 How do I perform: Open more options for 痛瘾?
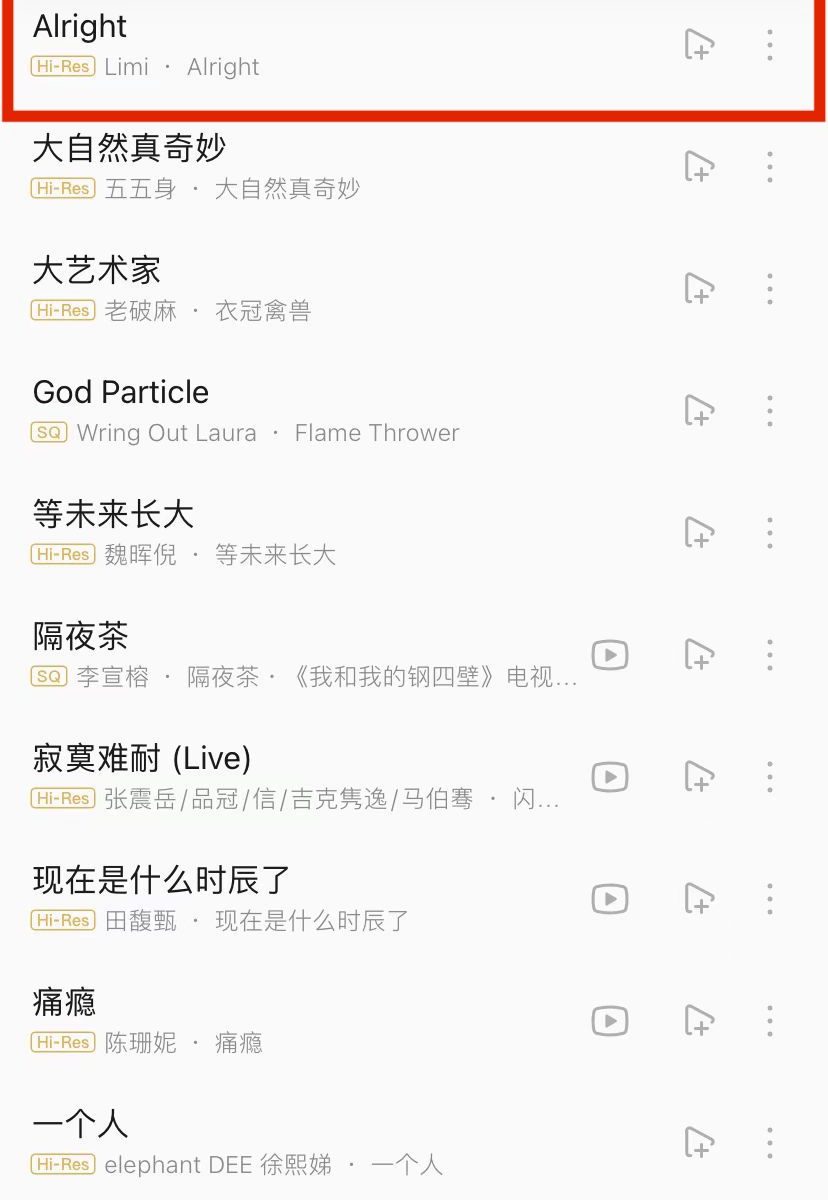click(769, 1021)
